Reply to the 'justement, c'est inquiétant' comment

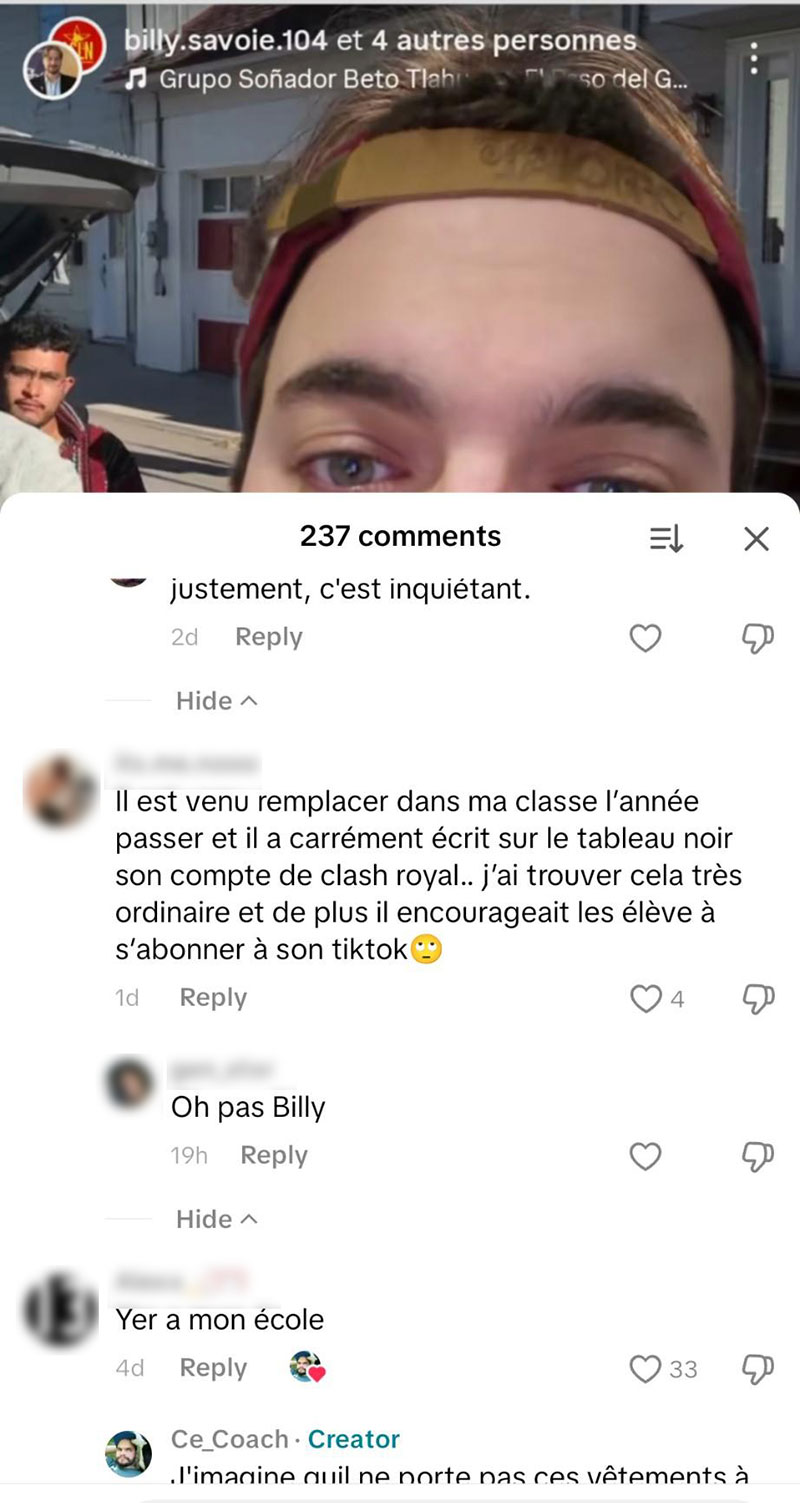point(268,637)
